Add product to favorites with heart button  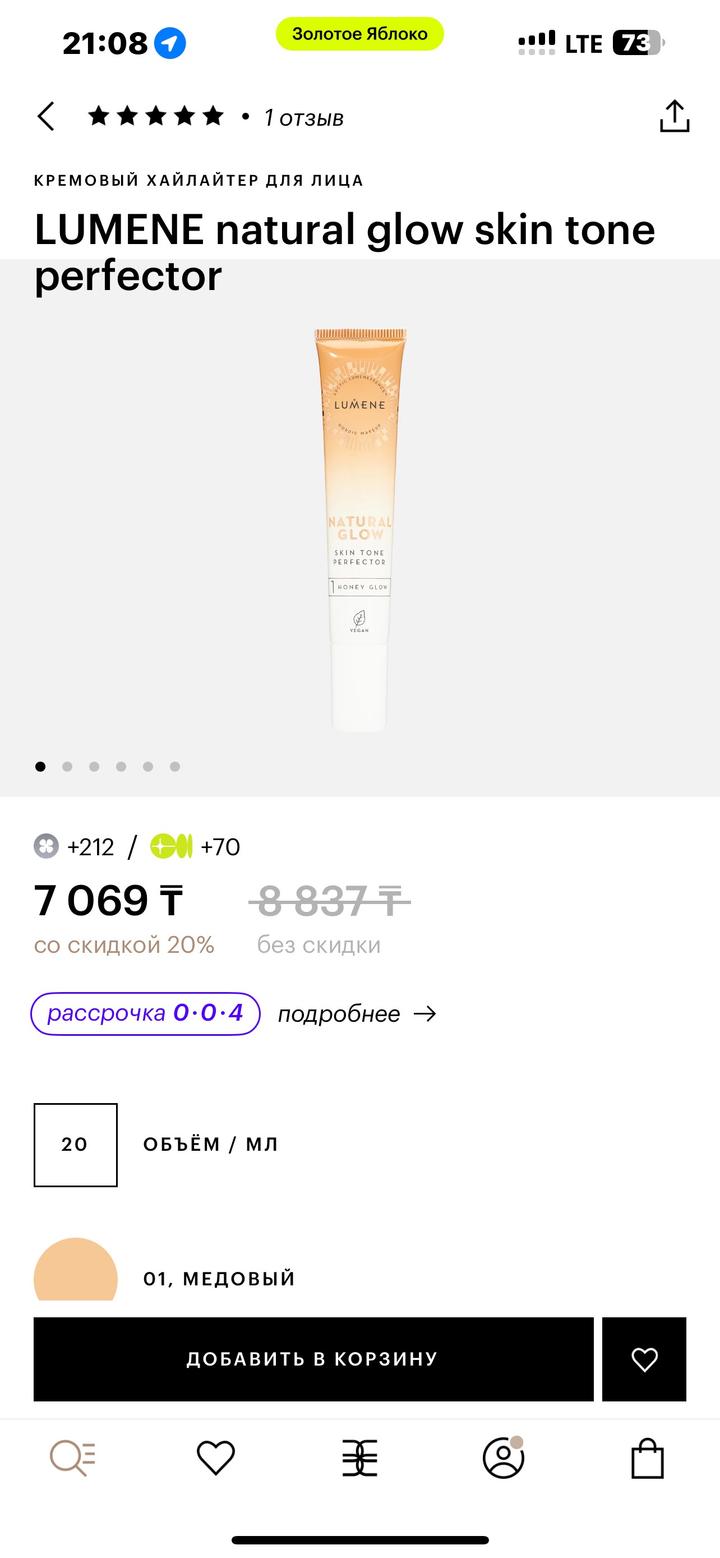tap(644, 1359)
